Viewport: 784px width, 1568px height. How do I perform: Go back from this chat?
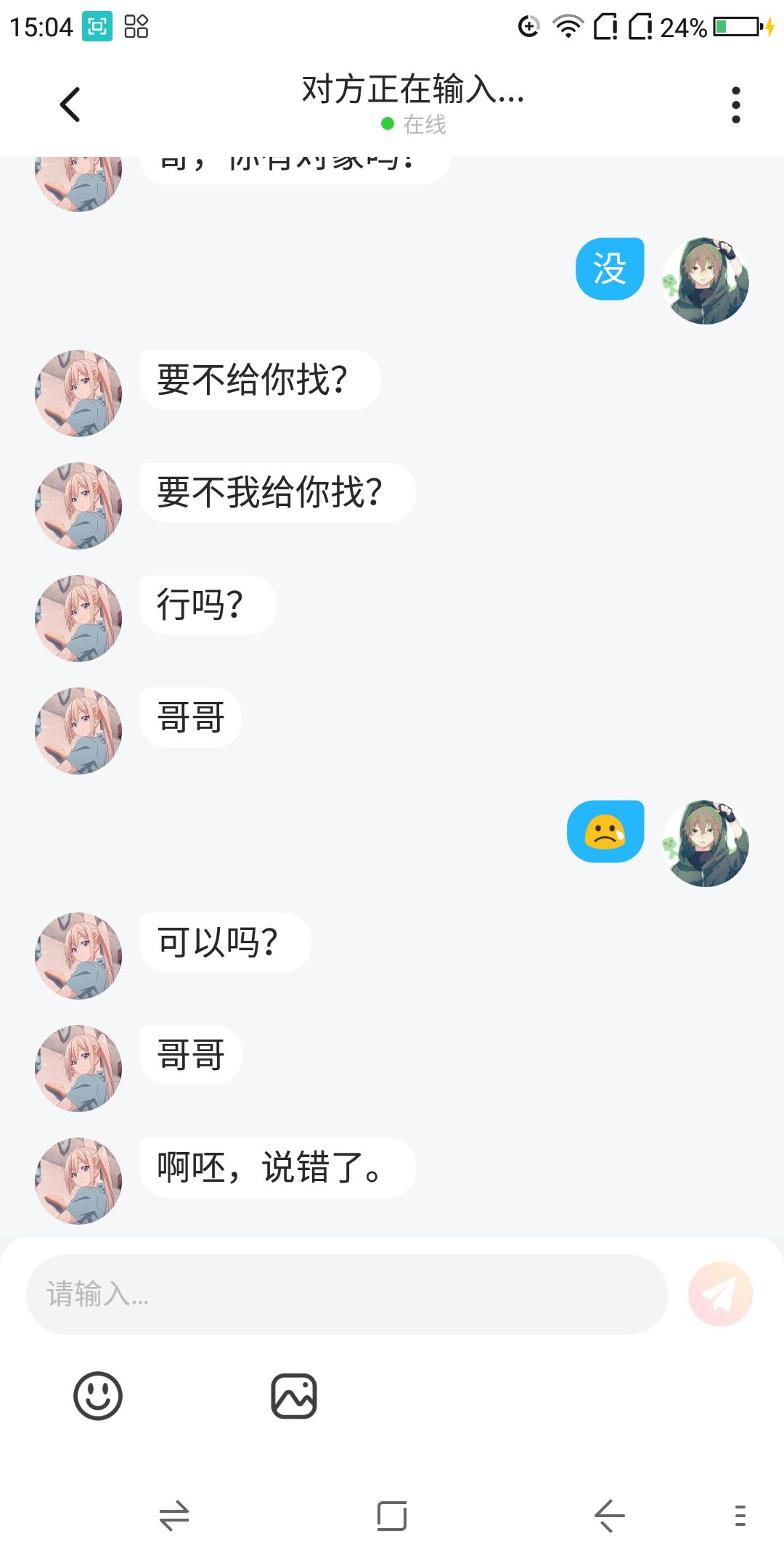click(70, 105)
